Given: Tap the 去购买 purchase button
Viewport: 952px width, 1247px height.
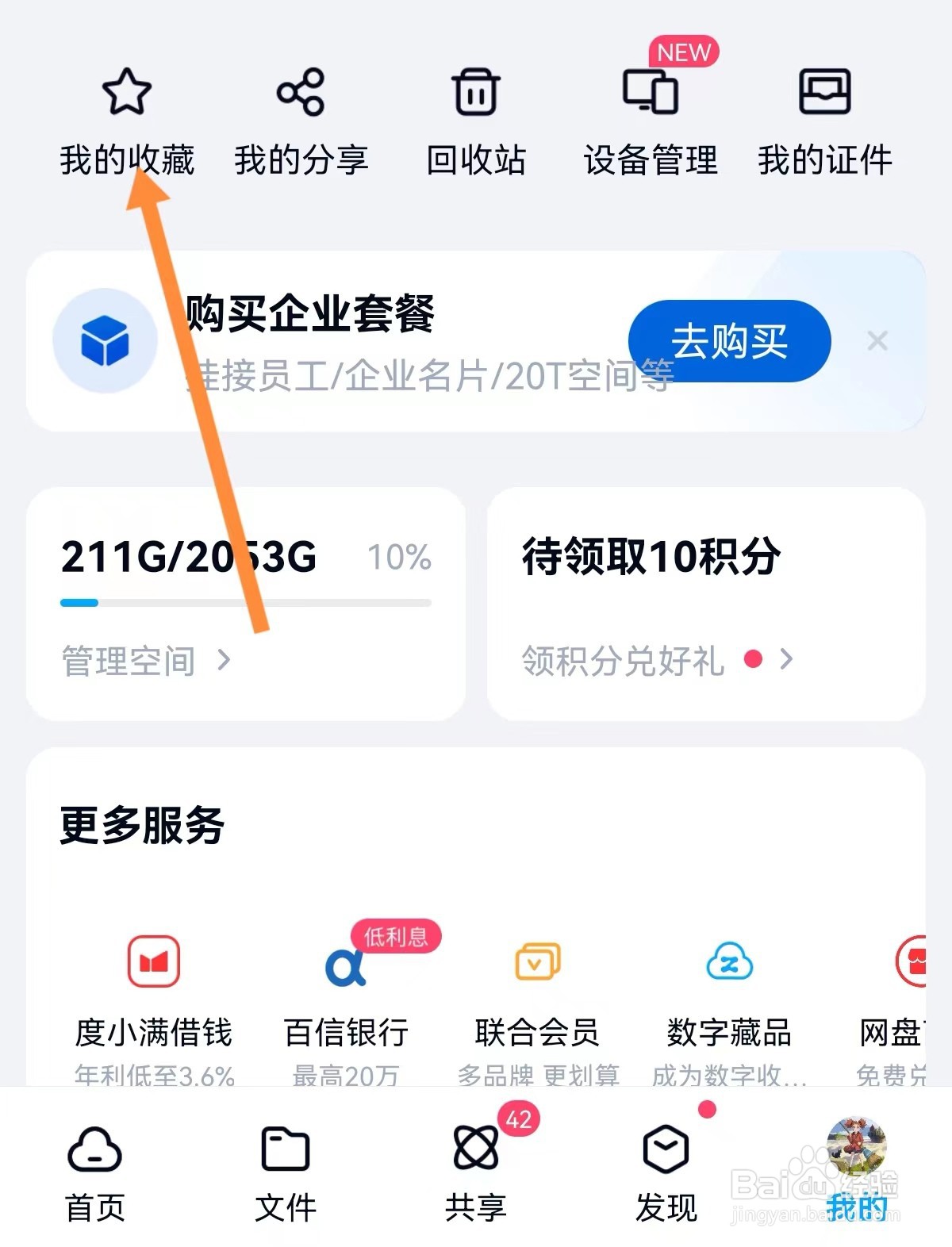Looking at the screenshot, I should (x=727, y=341).
